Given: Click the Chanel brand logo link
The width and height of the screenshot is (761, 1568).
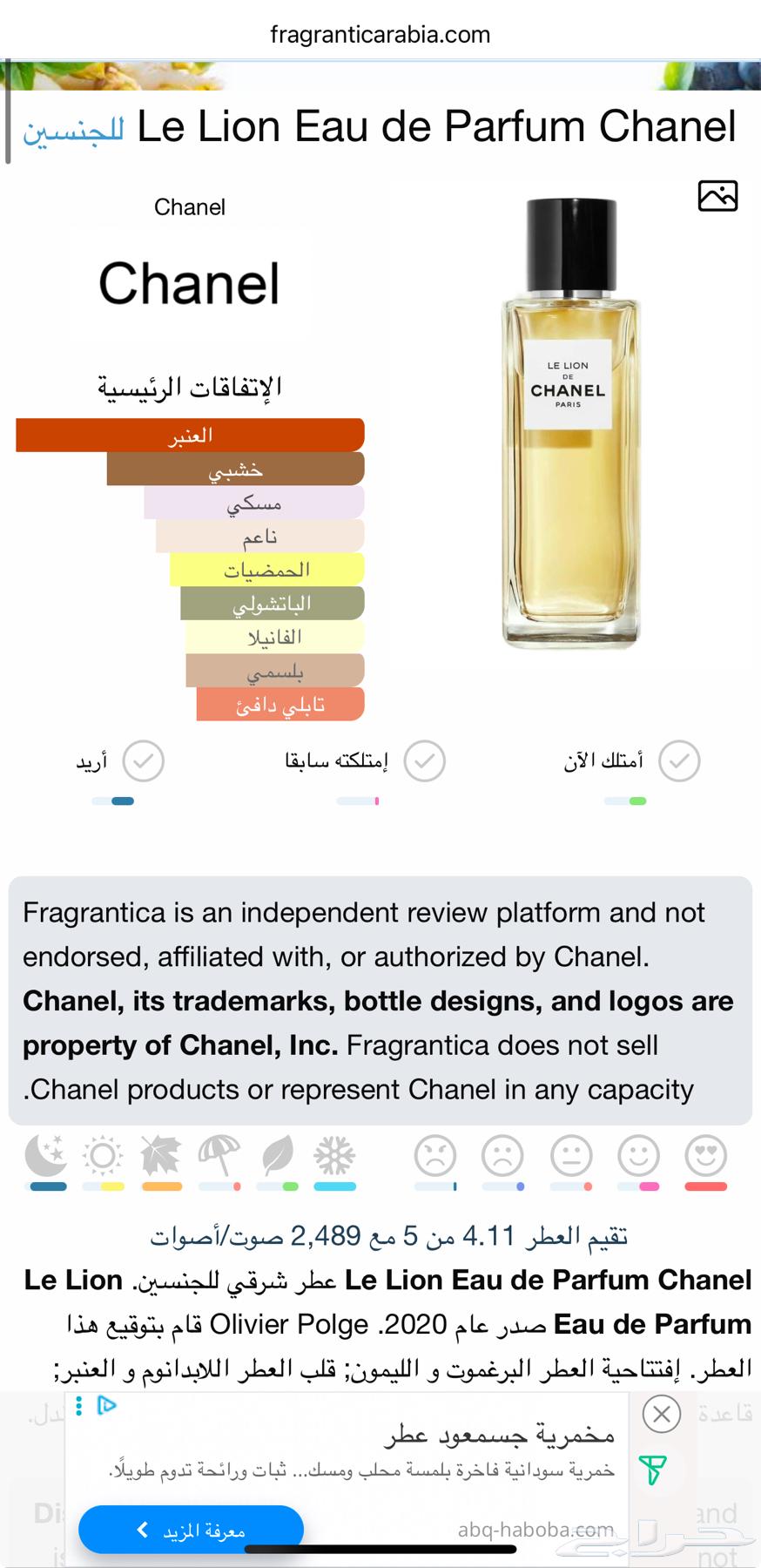Looking at the screenshot, I should (x=190, y=283).
